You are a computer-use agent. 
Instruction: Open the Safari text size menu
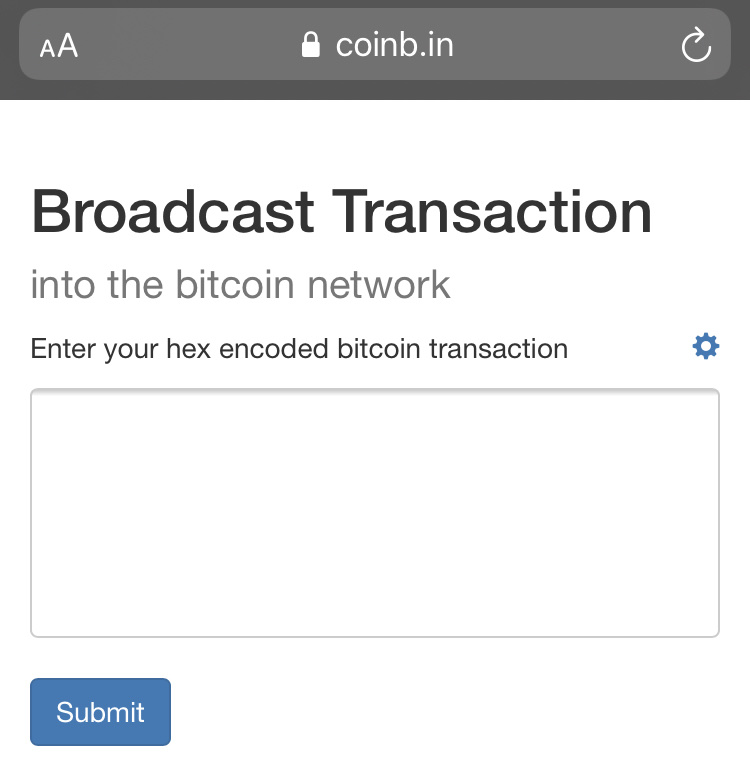click(59, 46)
